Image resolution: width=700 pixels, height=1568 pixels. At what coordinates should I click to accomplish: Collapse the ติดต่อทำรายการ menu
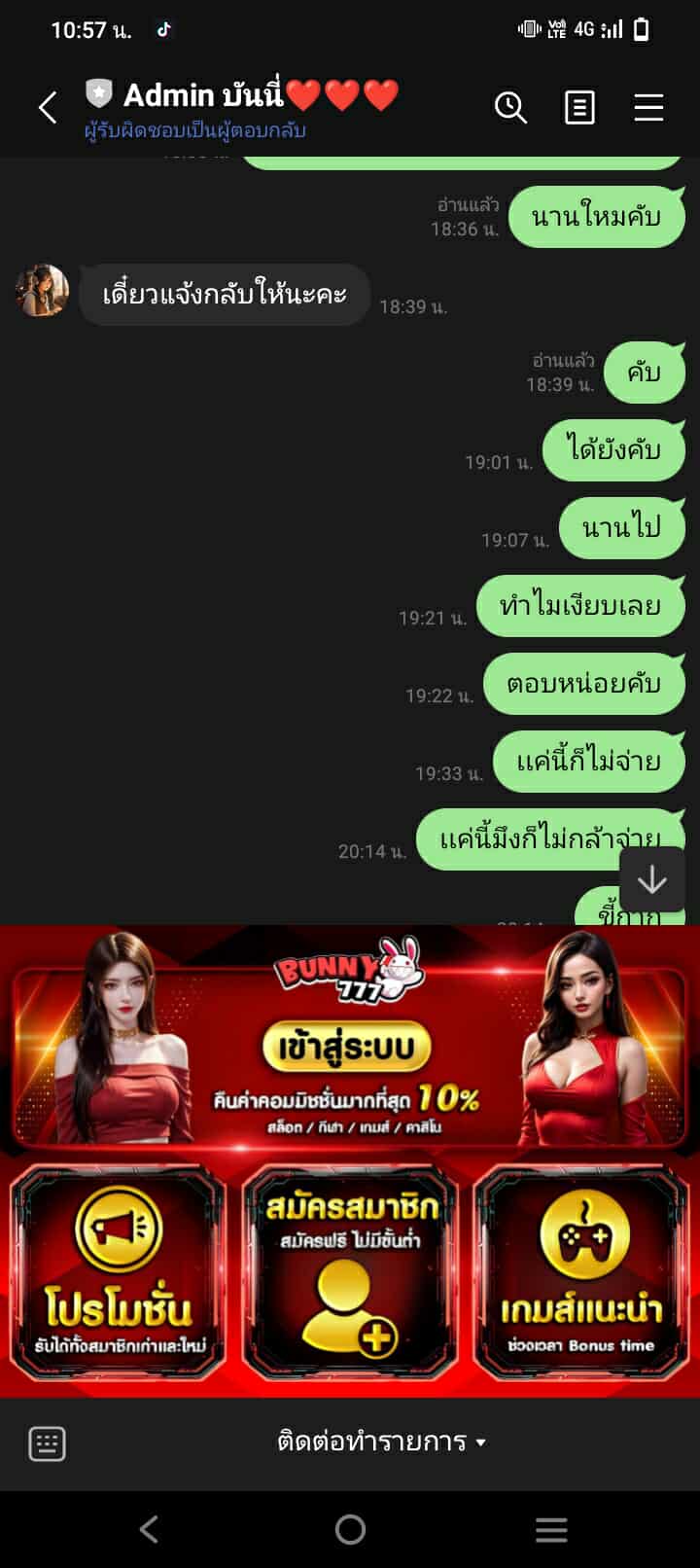pos(381,1442)
